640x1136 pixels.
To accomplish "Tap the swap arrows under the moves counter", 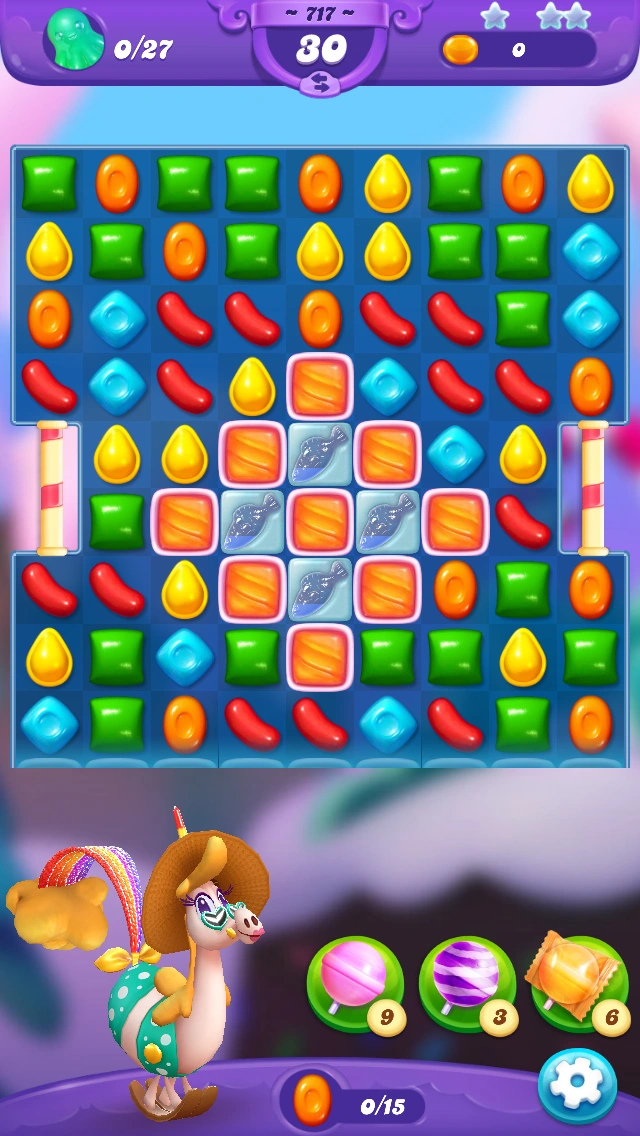I will coord(321,84).
